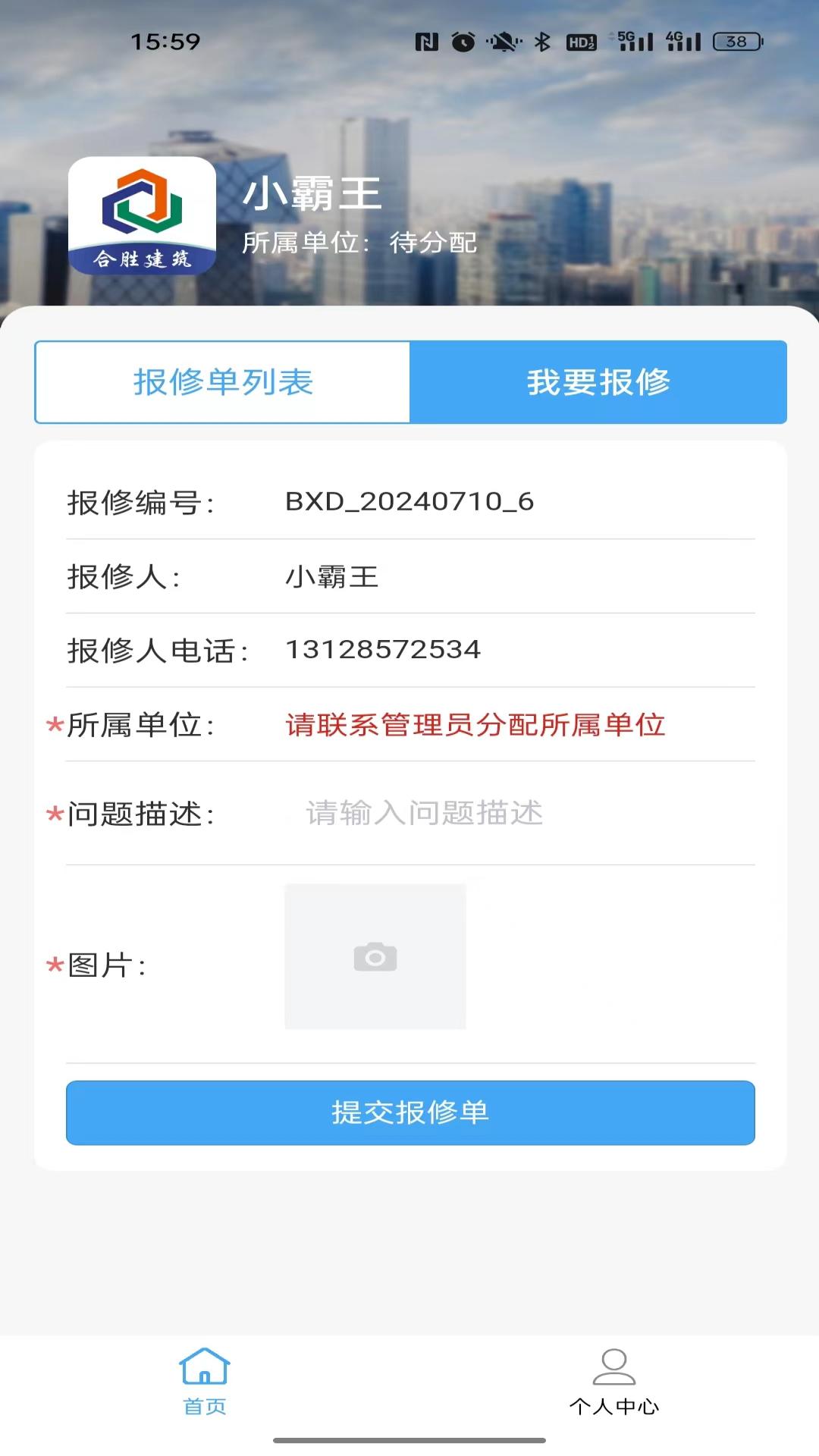Tap the 合胜建筑 company logo avatar
819x1456 pixels.
point(143,218)
